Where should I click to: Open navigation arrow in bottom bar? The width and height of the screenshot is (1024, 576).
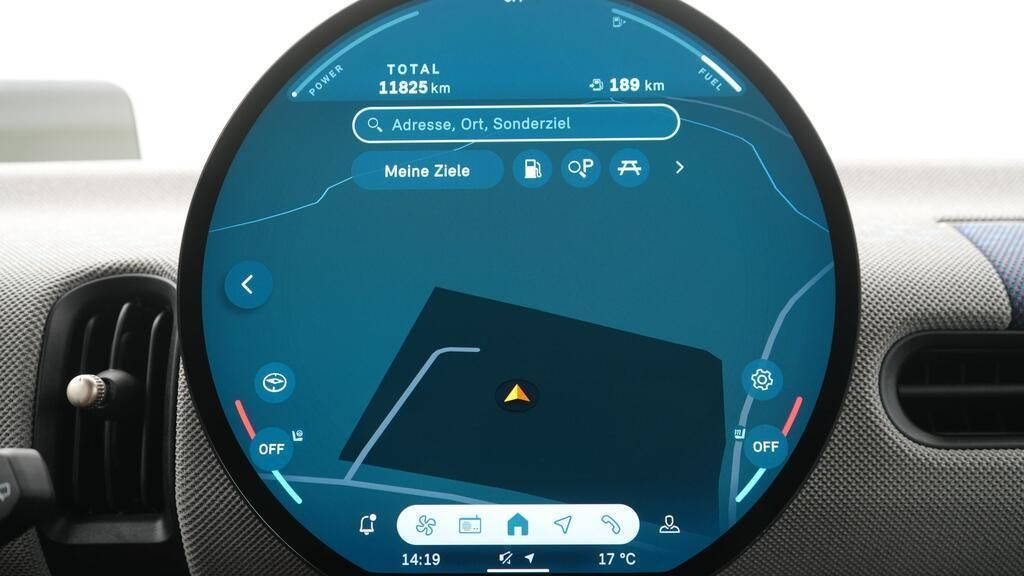[563, 524]
